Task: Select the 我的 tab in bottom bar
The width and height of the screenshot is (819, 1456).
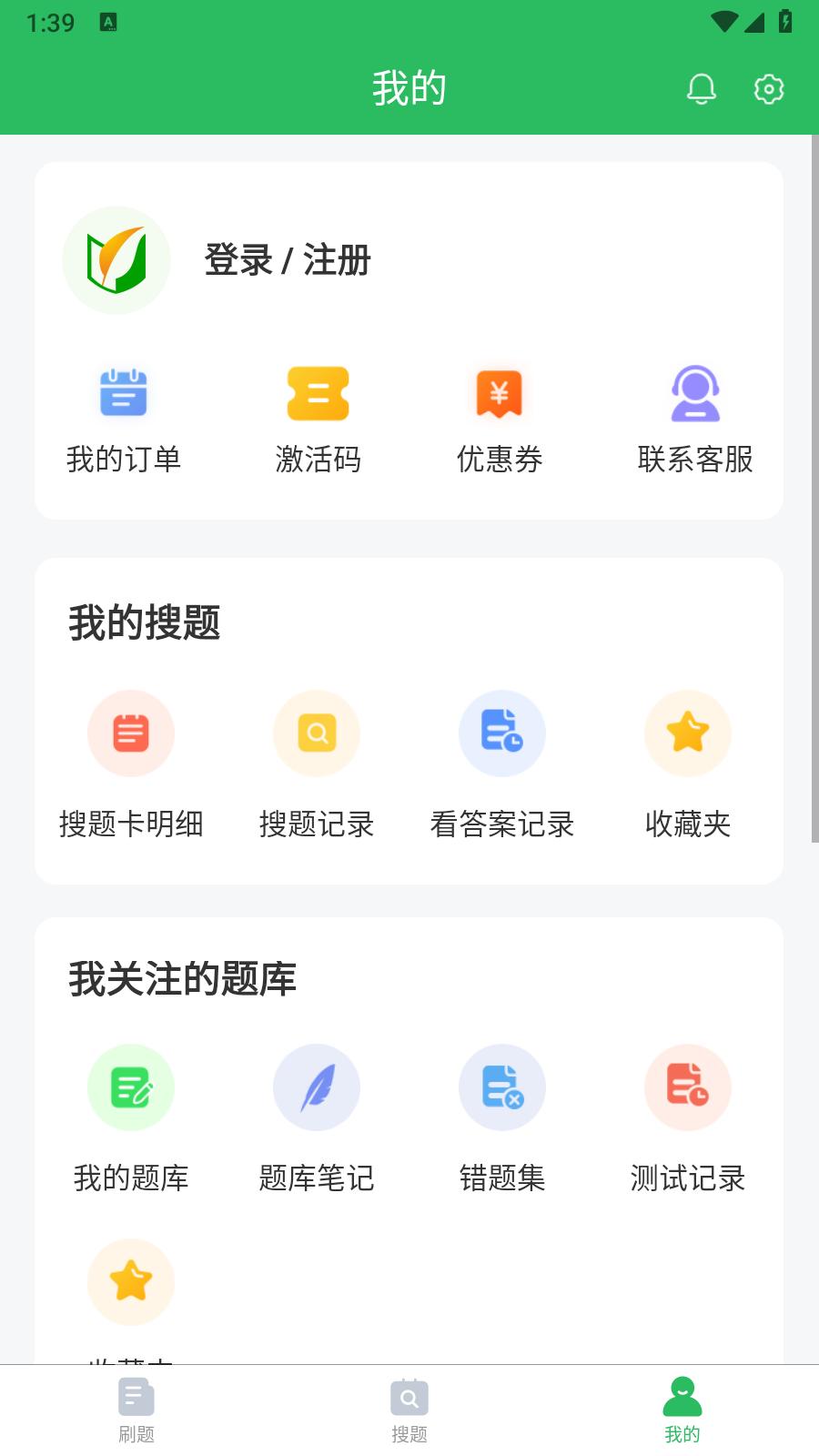Action: (x=682, y=1409)
